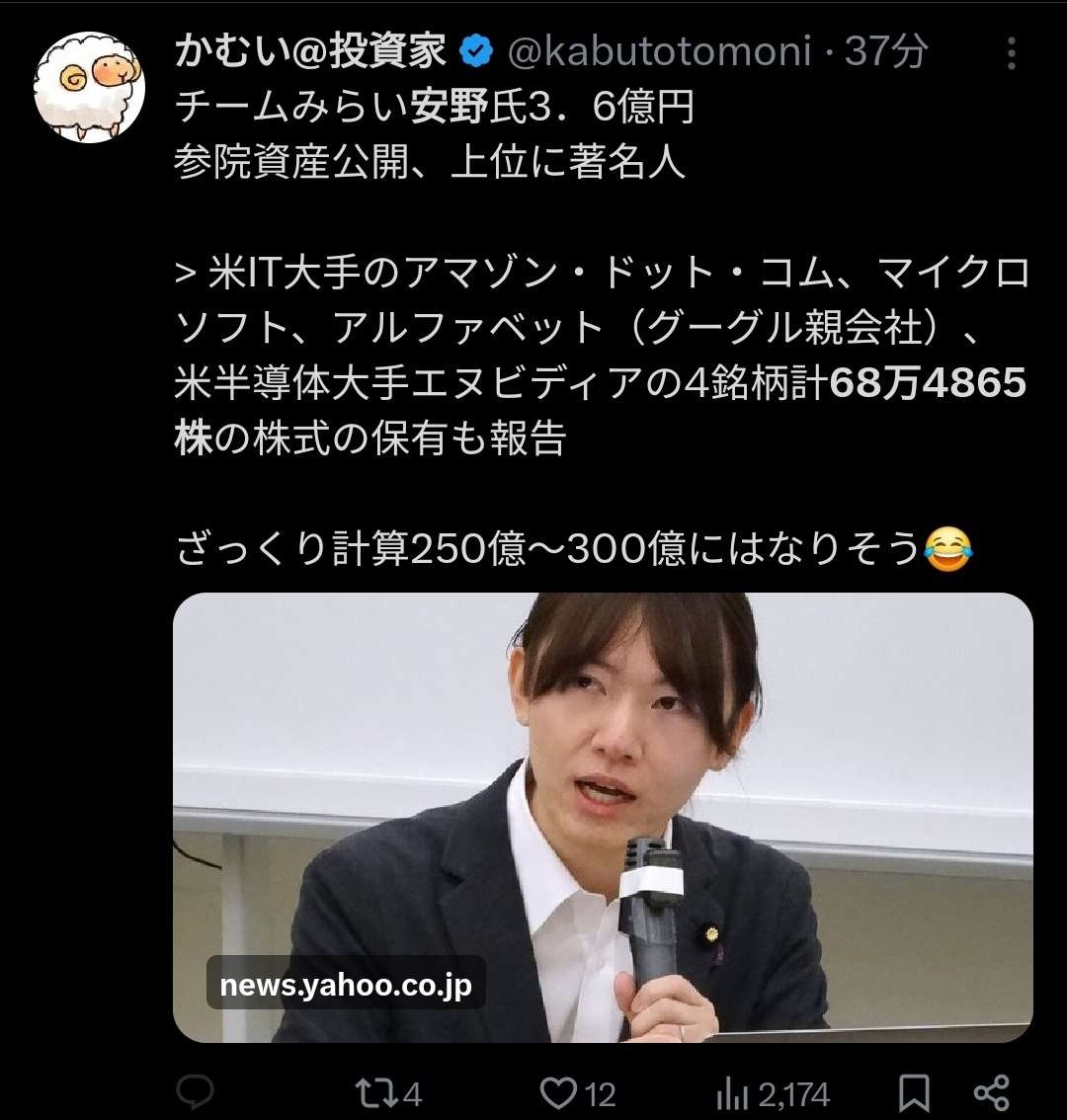Screen dimensions: 1067x1120
Task: Bookmark this post
Action: click(914, 1093)
